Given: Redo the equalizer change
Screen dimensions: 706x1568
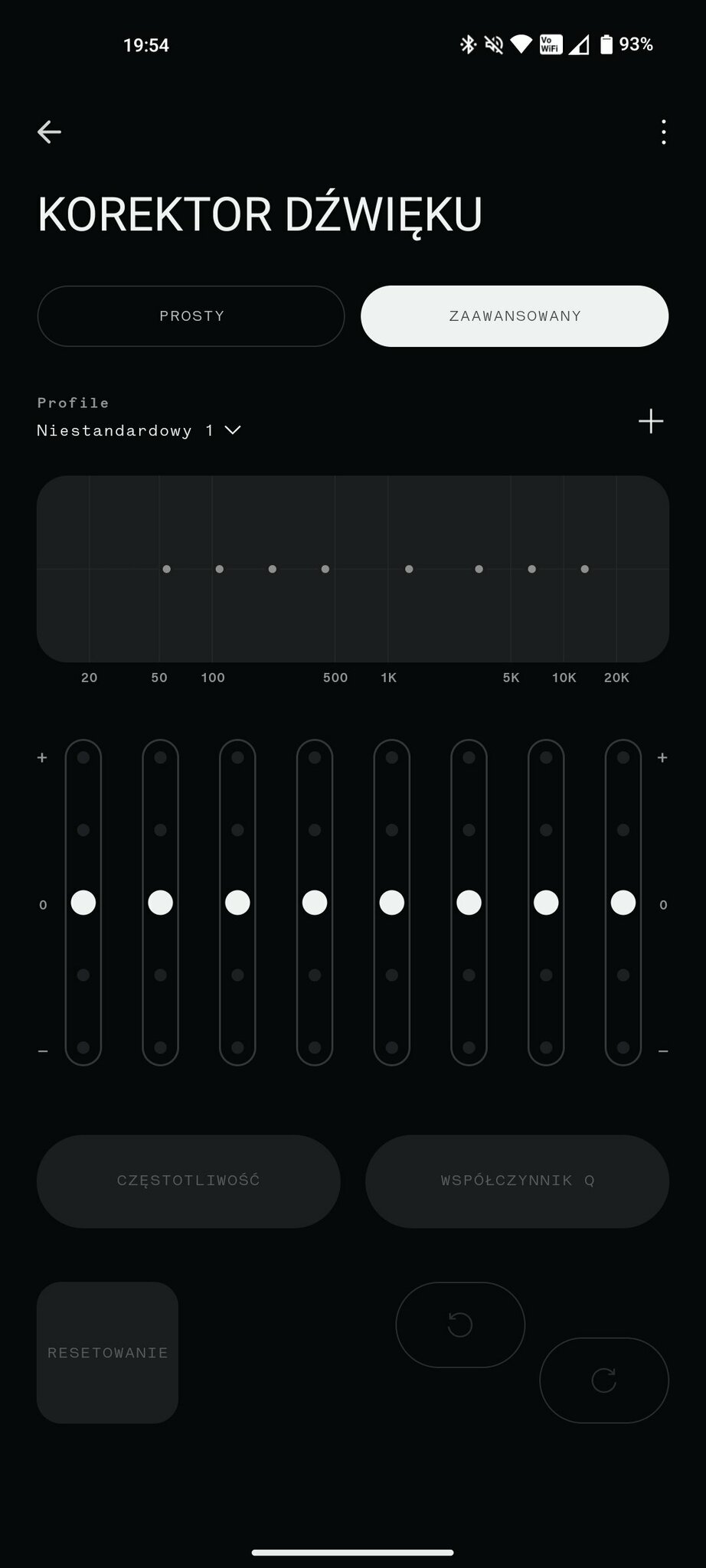Looking at the screenshot, I should 604,1380.
